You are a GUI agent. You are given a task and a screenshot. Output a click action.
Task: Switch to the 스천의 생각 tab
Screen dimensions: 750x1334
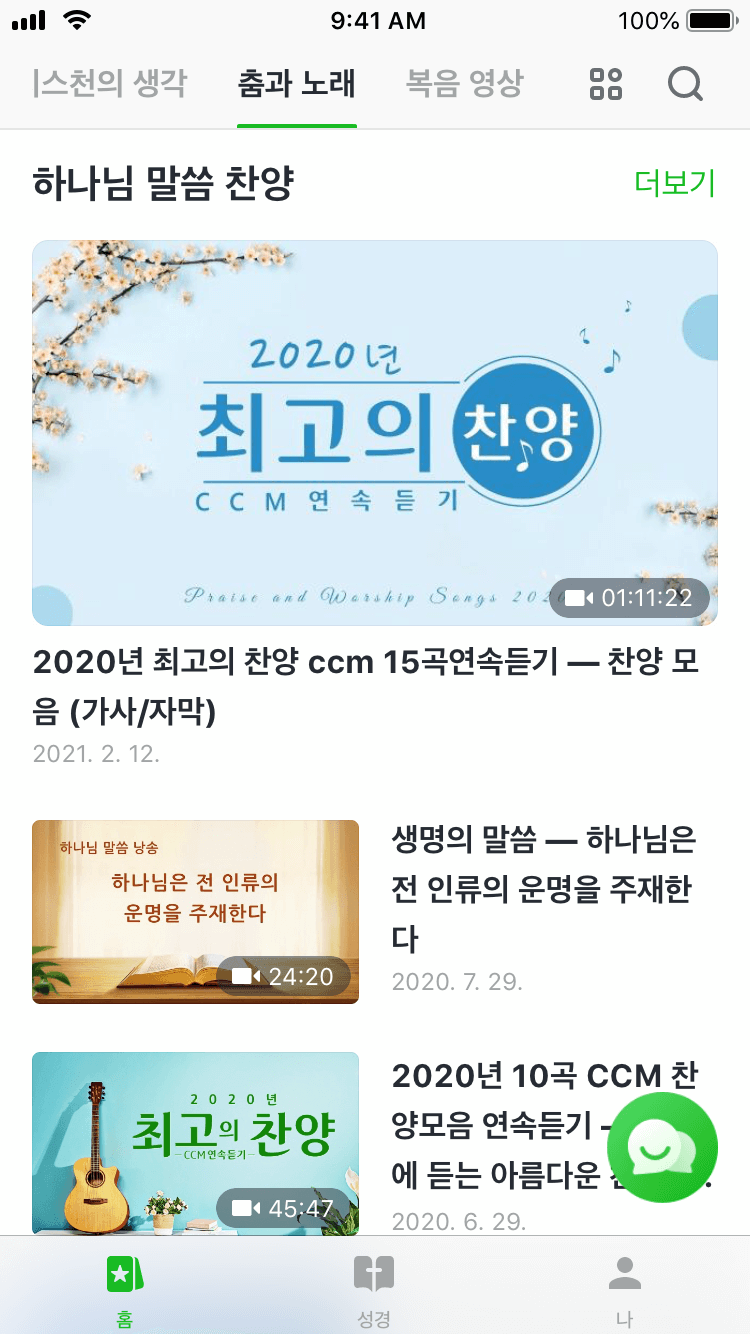point(110,83)
